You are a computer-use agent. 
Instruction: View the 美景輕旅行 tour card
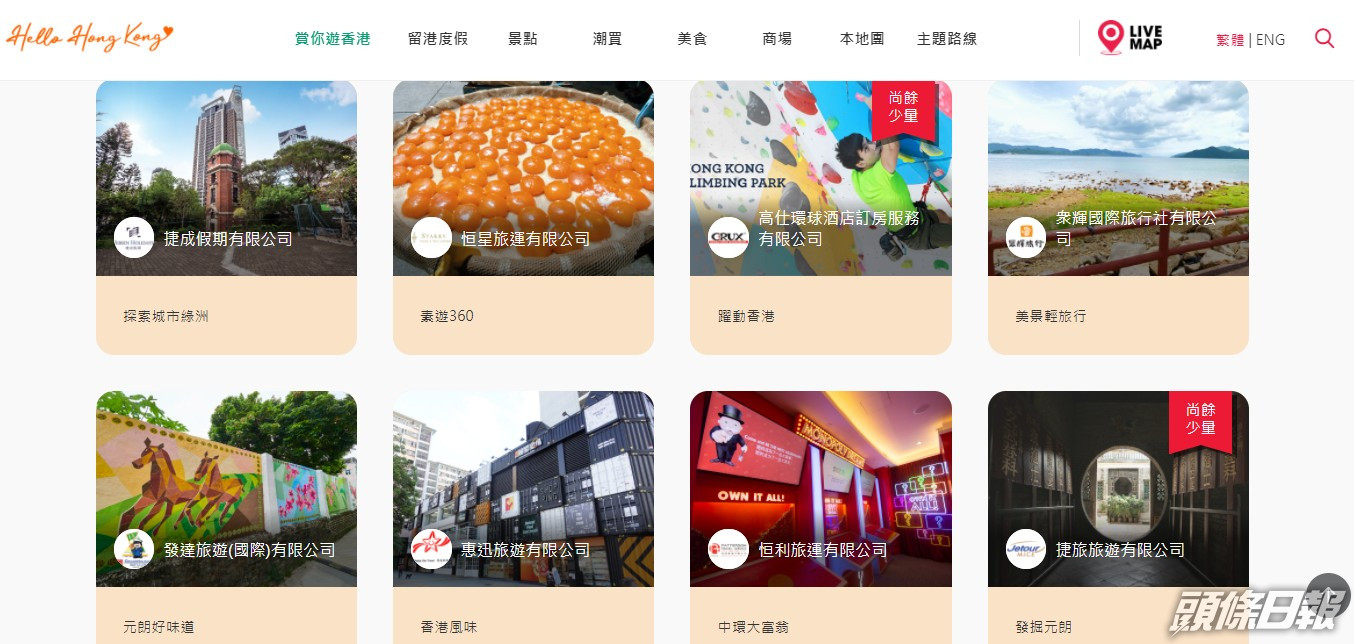pyautogui.click(x=1118, y=217)
